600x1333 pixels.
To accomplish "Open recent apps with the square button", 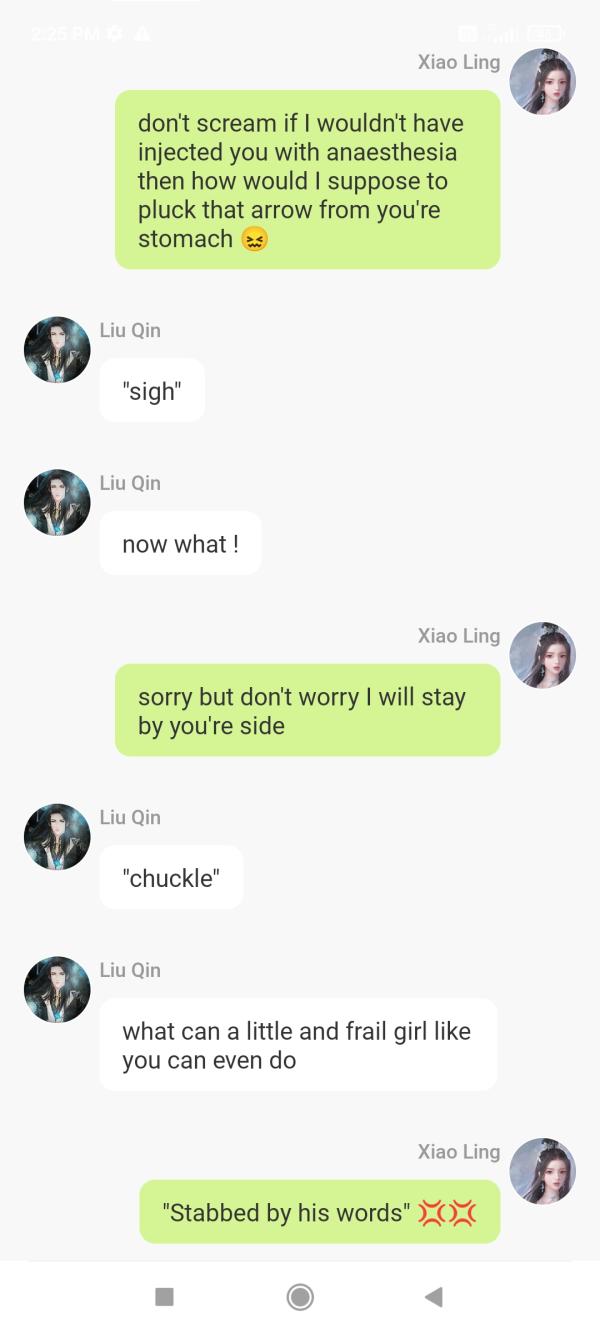I will click(165, 1297).
